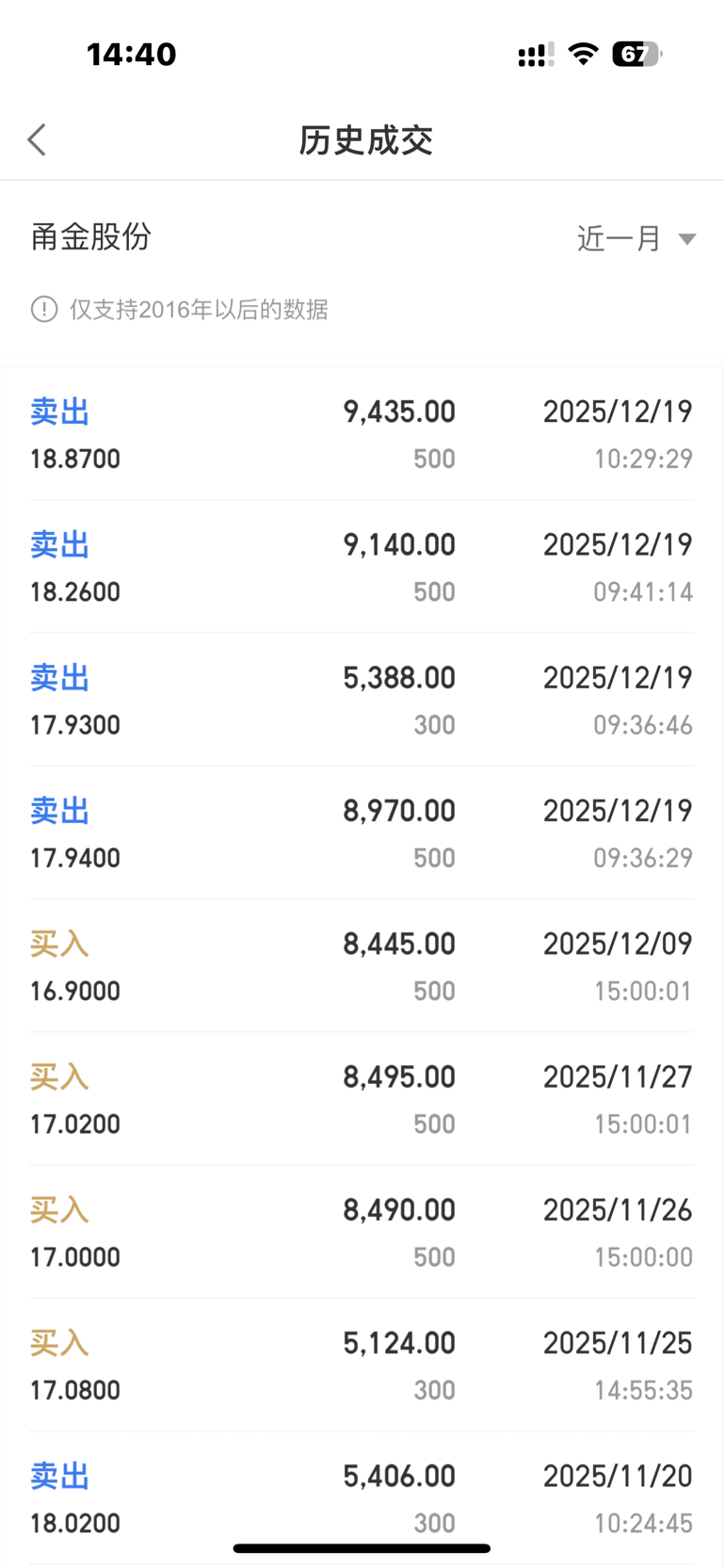Select the 买入 record dated 2025/11/25

pyautogui.click(x=362, y=1364)
